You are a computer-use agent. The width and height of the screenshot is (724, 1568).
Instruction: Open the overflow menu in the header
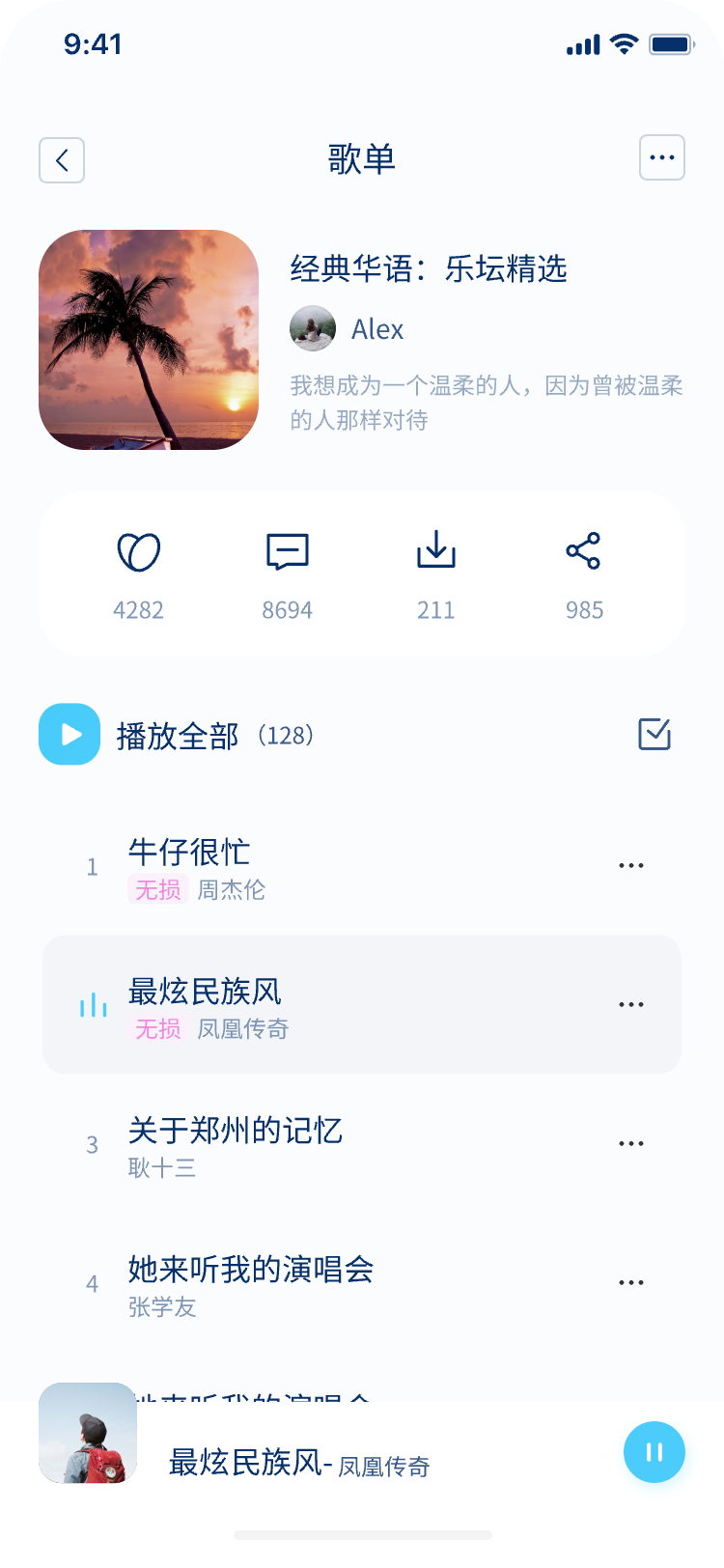coord(662,157)
